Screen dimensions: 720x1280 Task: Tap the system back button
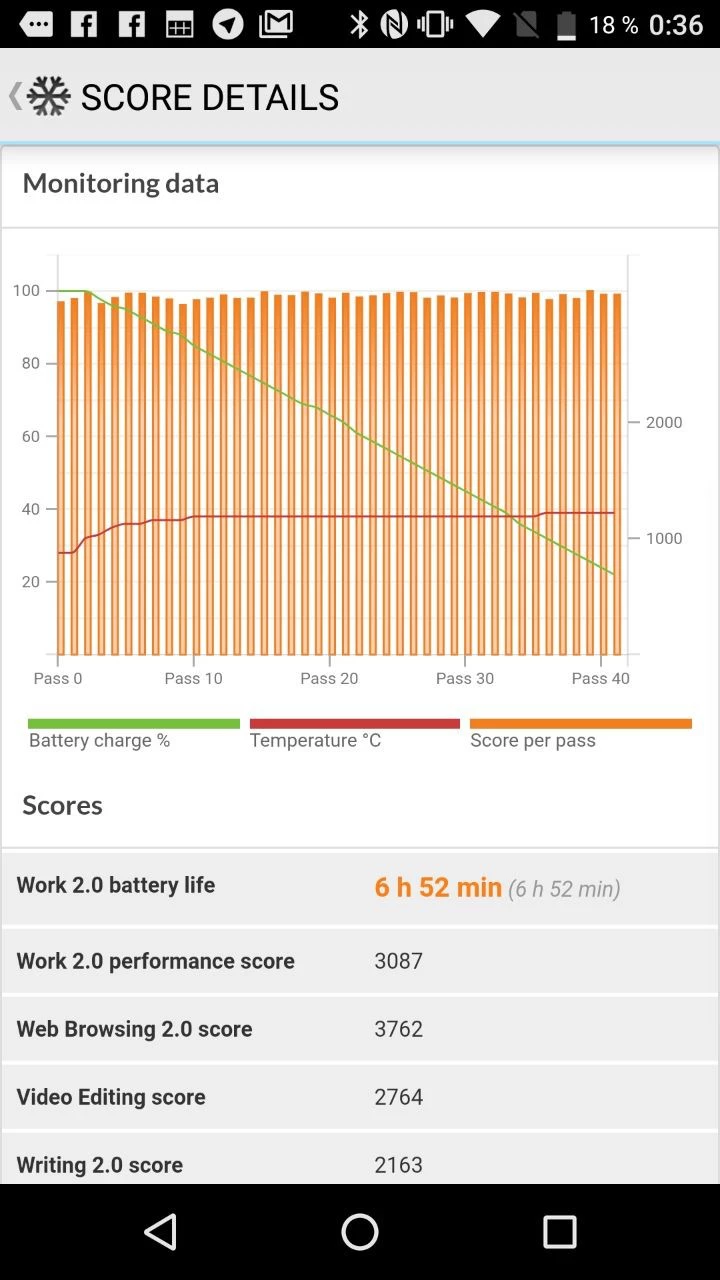(160, 1232)
